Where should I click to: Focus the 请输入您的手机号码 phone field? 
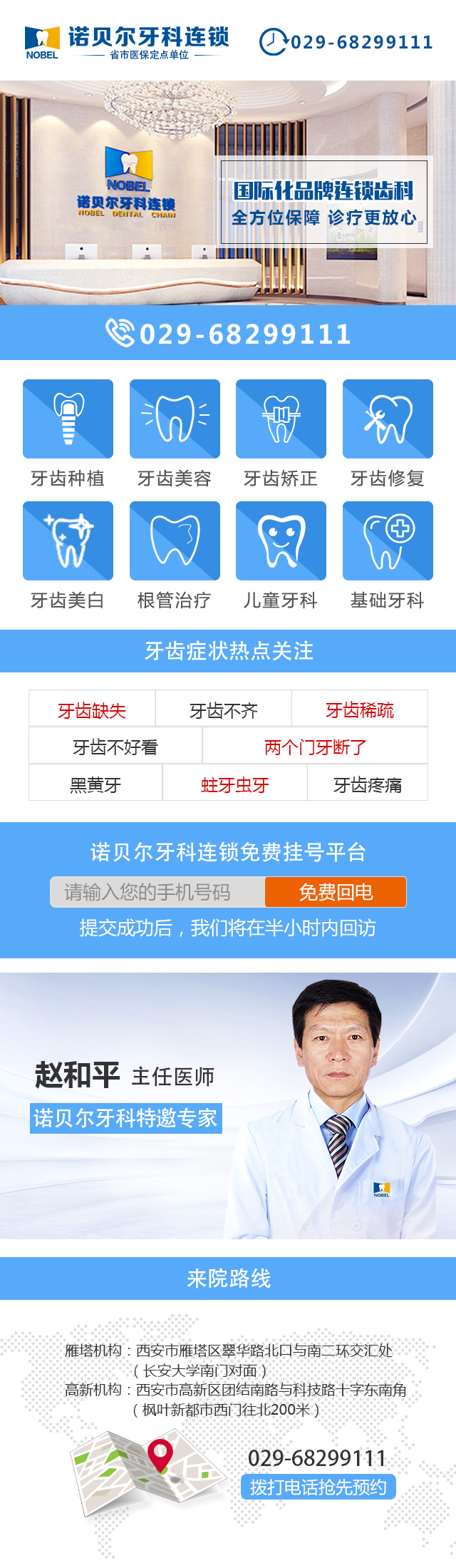tap(157, 892)
